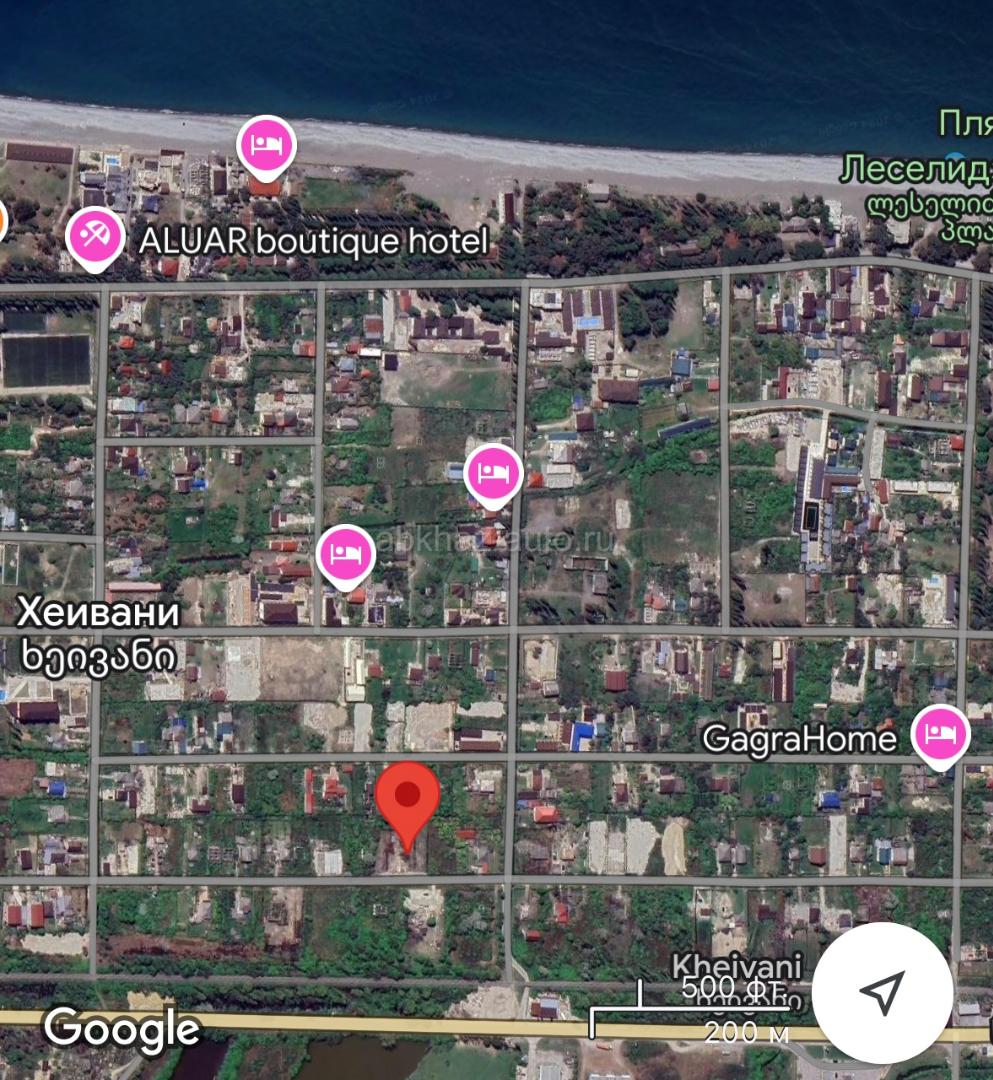The image size is (993, 1080).
Task: Tap the location arrow button
Action: (x=881, y=992)
